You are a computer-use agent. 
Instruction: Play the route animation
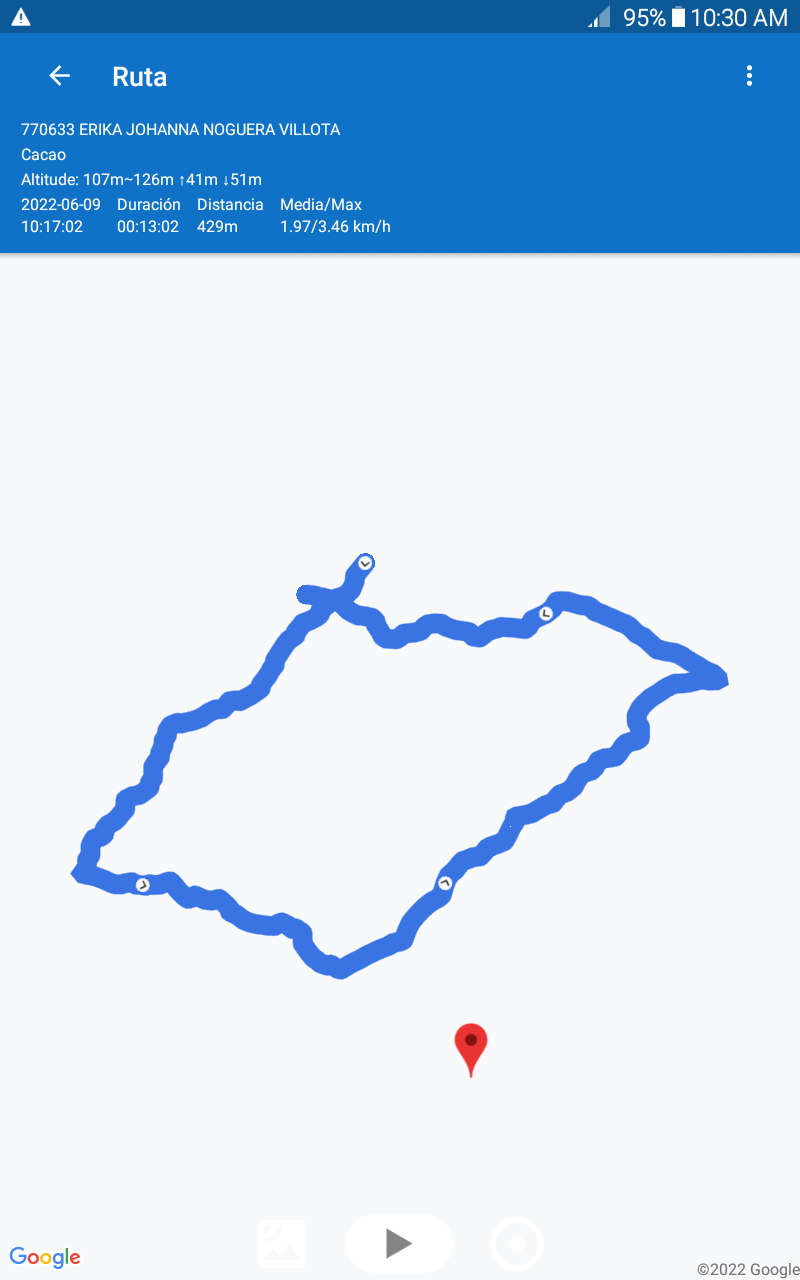[399, 1243]
